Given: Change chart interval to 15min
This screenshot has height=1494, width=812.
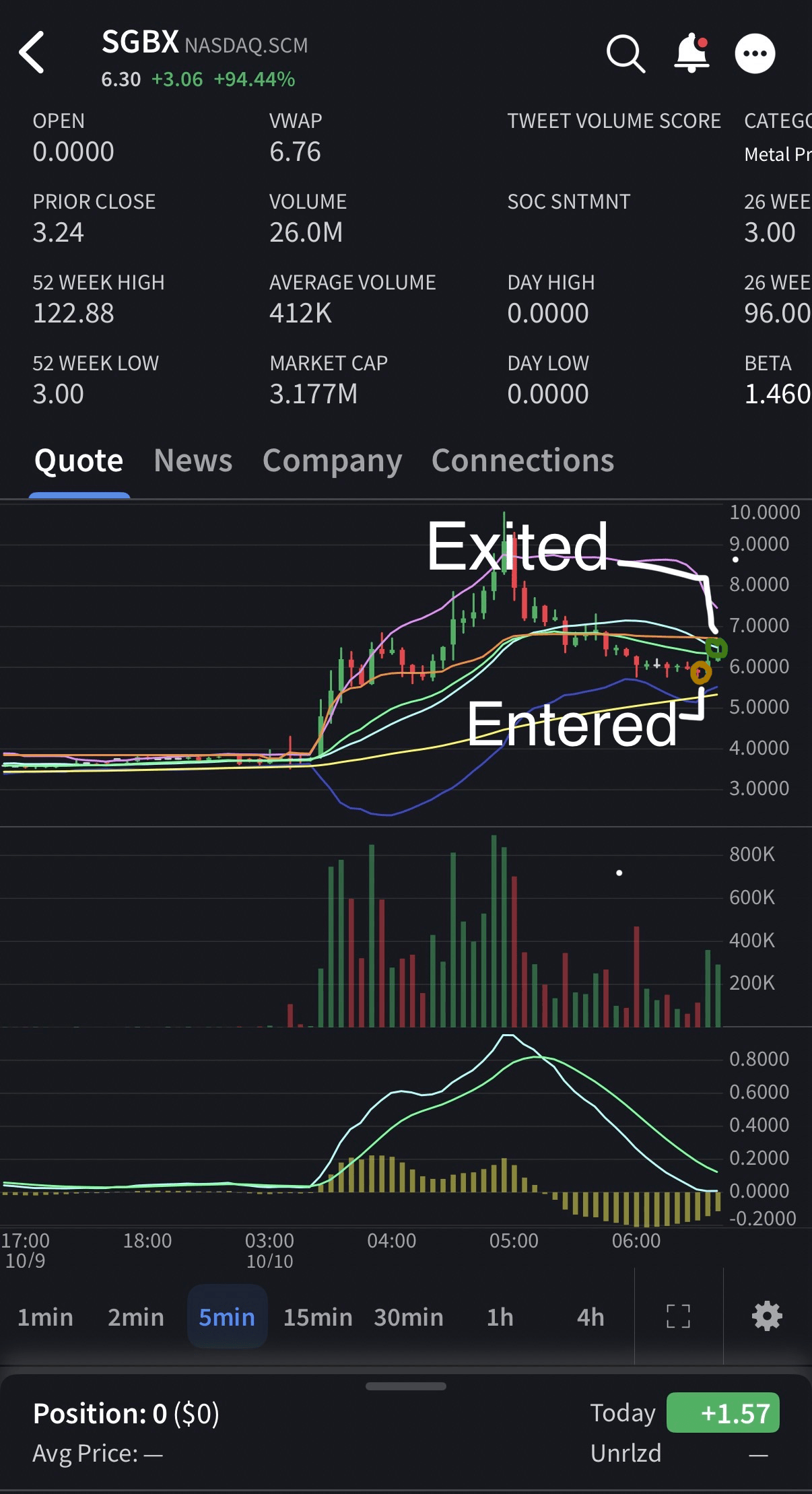Looking at the screenshot, I should (318, 1317).
